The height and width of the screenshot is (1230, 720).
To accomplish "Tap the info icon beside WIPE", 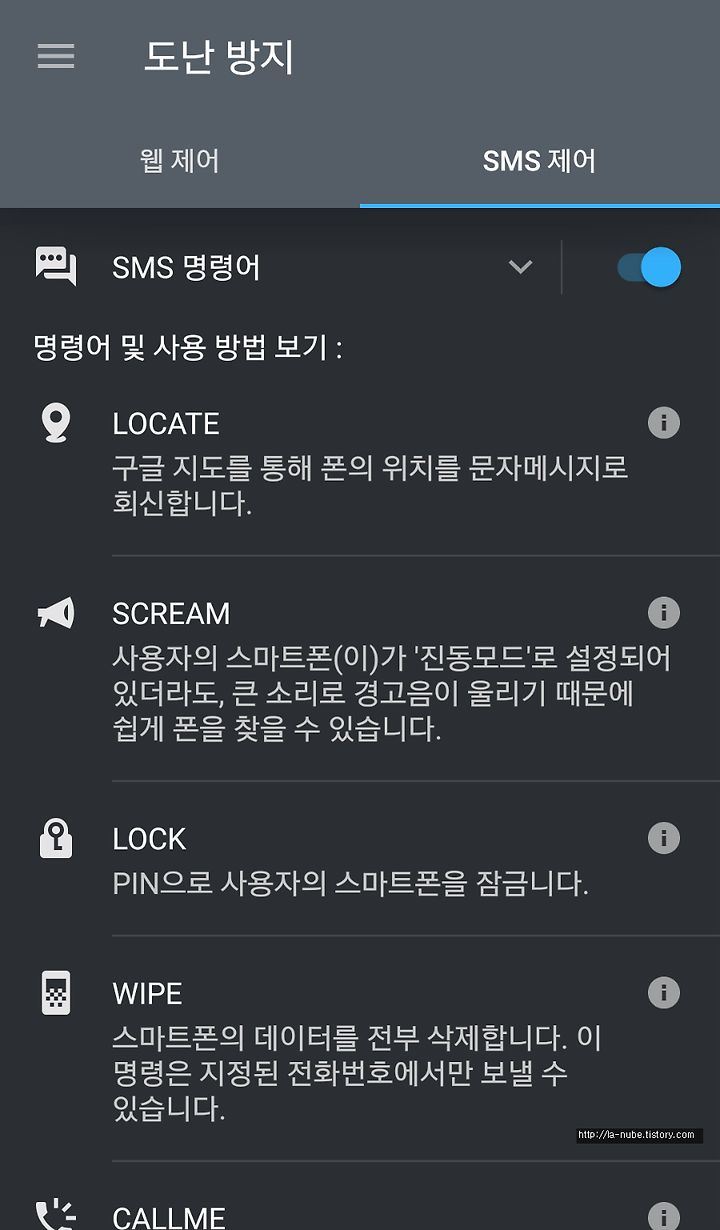I will point(664,993).
